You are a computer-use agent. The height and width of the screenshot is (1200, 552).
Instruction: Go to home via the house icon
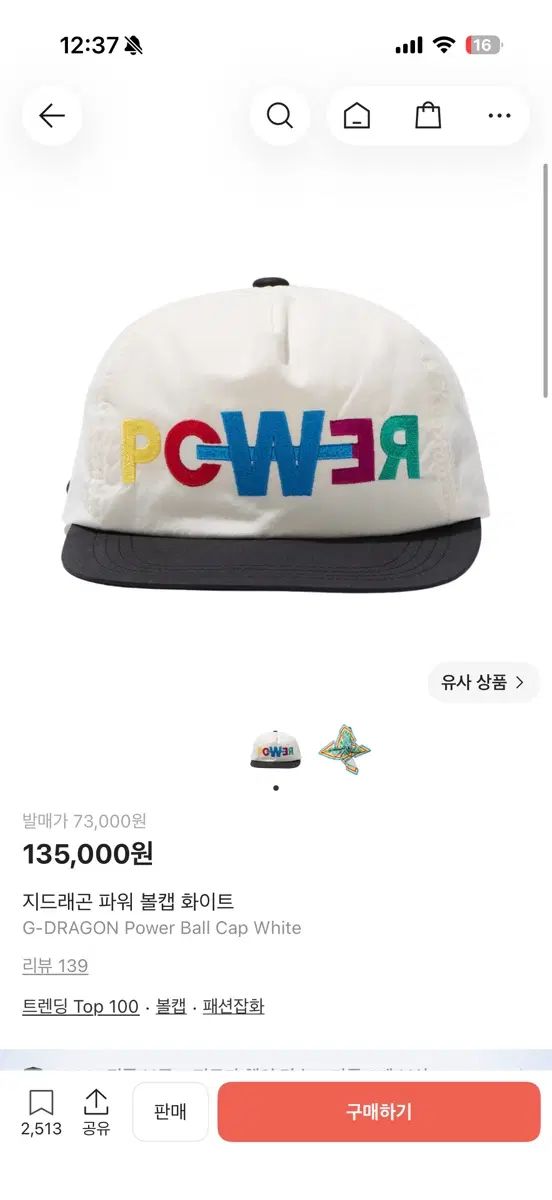(357, 116)
